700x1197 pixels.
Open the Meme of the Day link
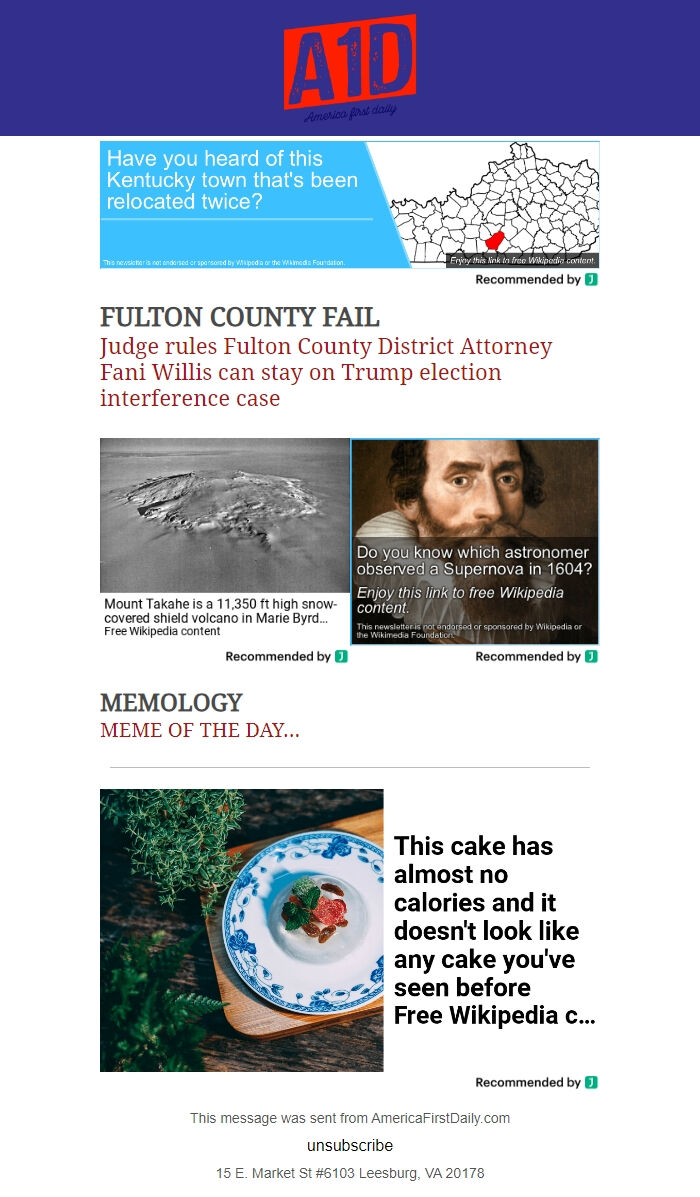199,730
